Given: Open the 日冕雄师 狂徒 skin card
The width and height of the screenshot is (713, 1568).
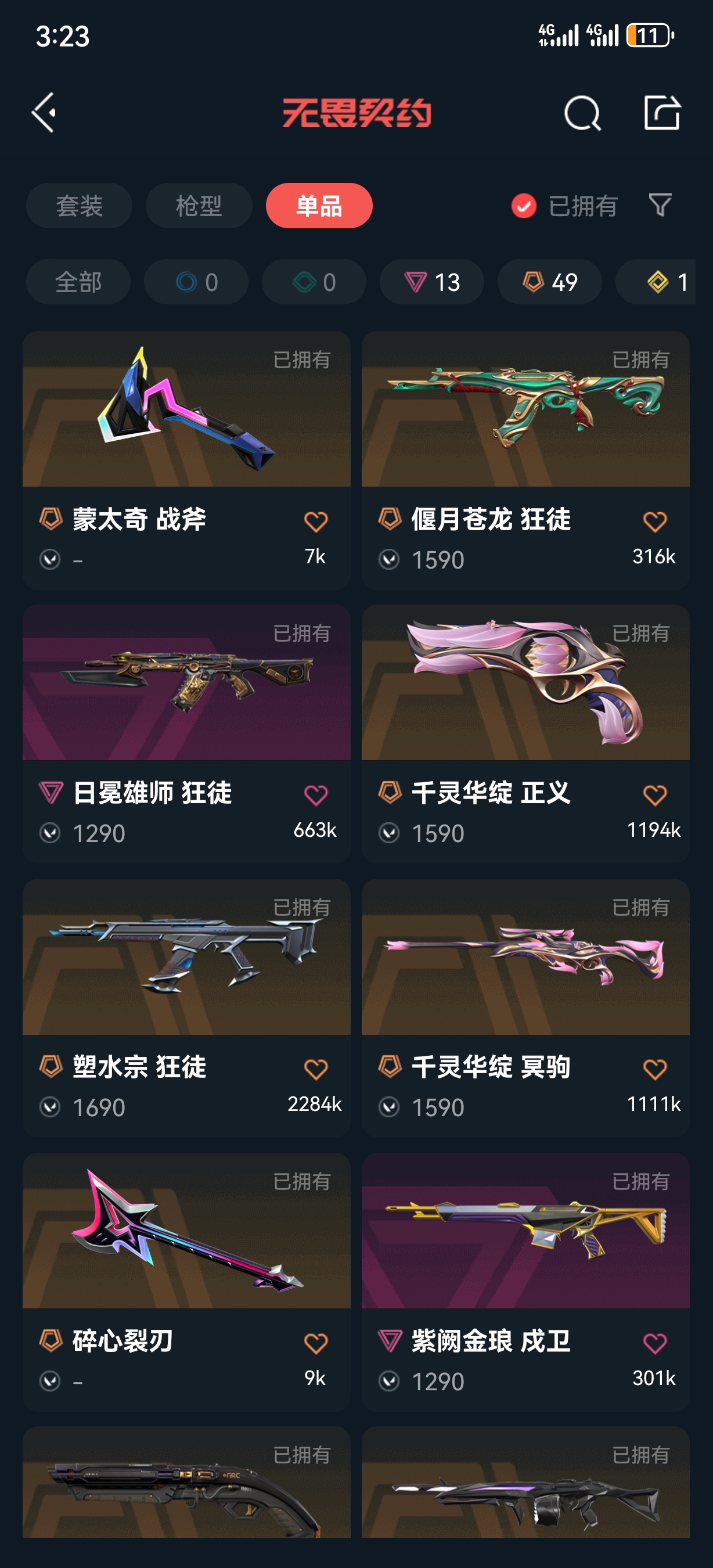Looking at the screenshot, I should pyautogui.click(x=186, y=700).
